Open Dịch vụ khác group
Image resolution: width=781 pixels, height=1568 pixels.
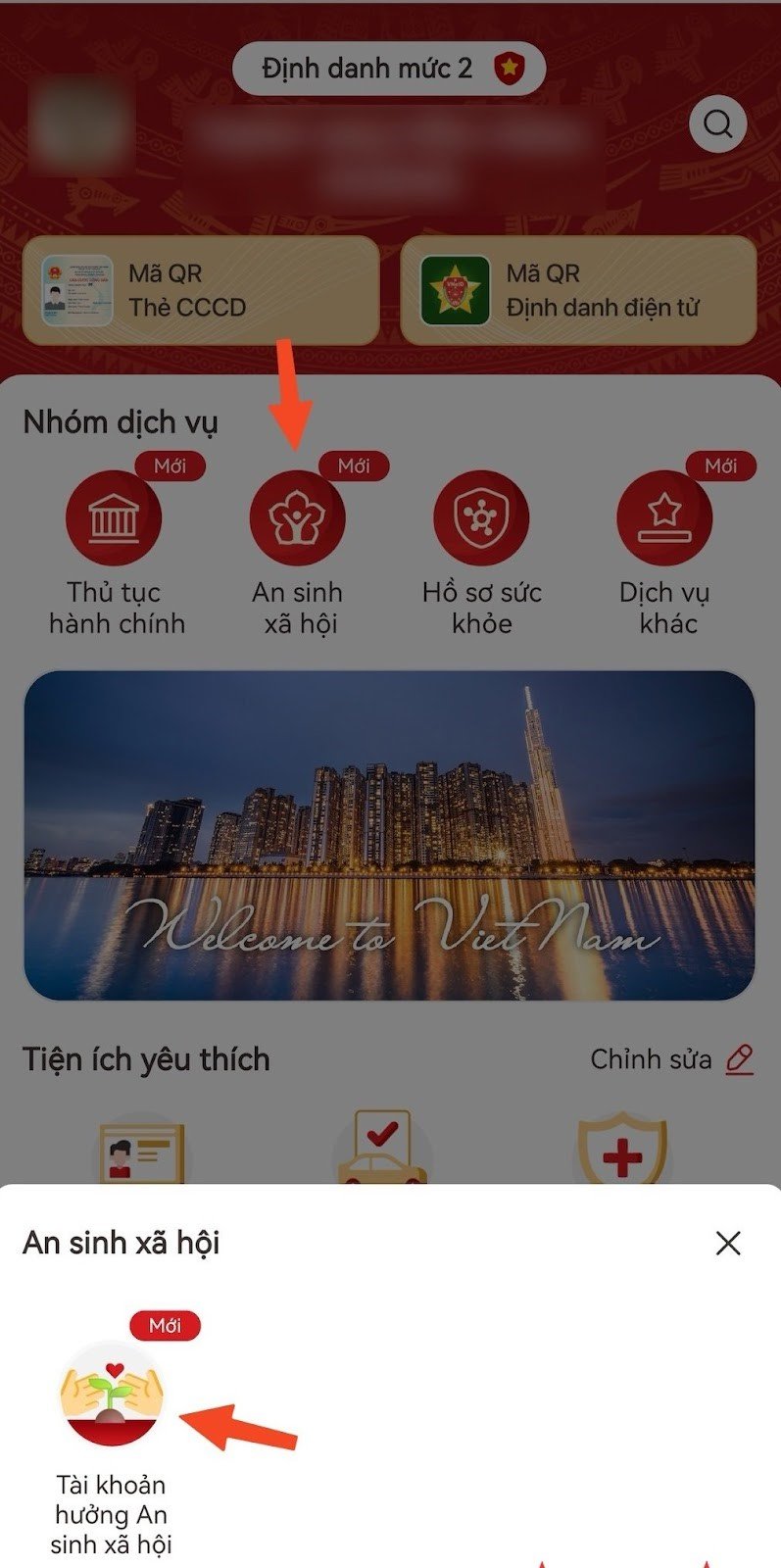tap(664, 519)
